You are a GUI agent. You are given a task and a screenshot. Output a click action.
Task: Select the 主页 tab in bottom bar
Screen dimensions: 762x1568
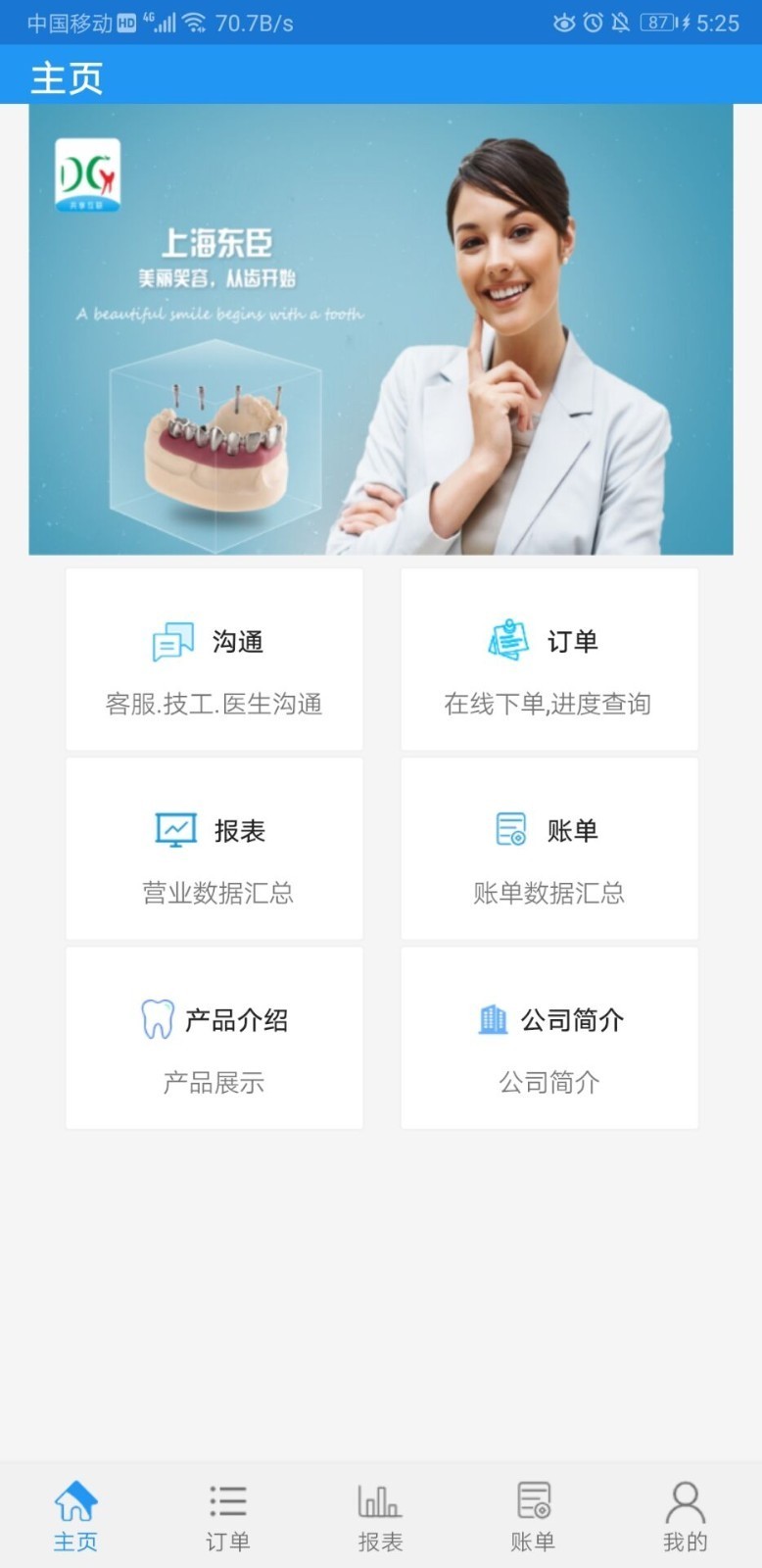[x=75, y=1516]
